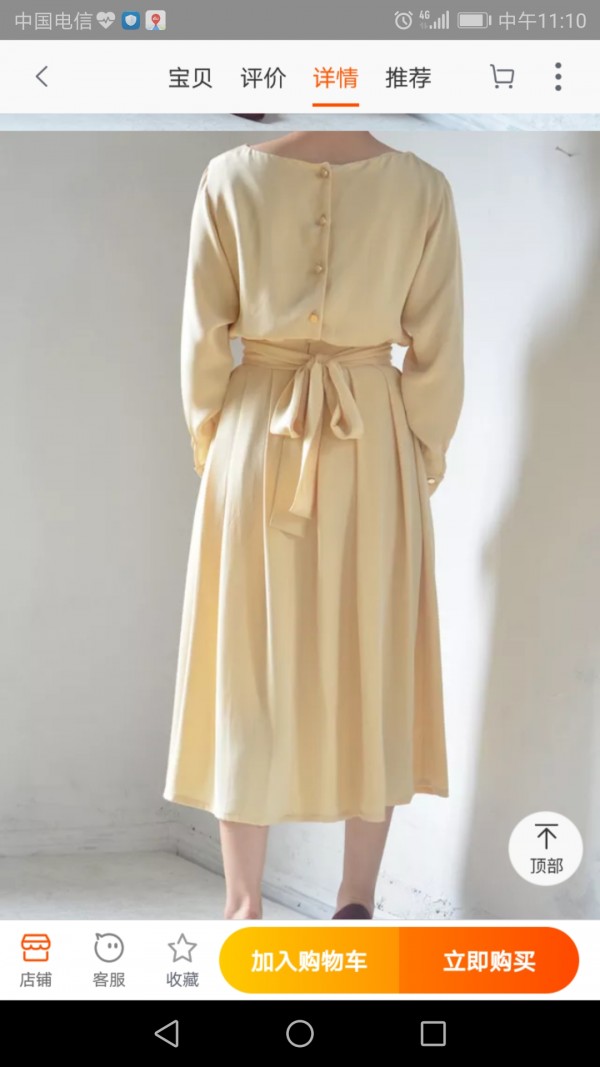
Task: Go back using the top arrow
Action: 41,77
